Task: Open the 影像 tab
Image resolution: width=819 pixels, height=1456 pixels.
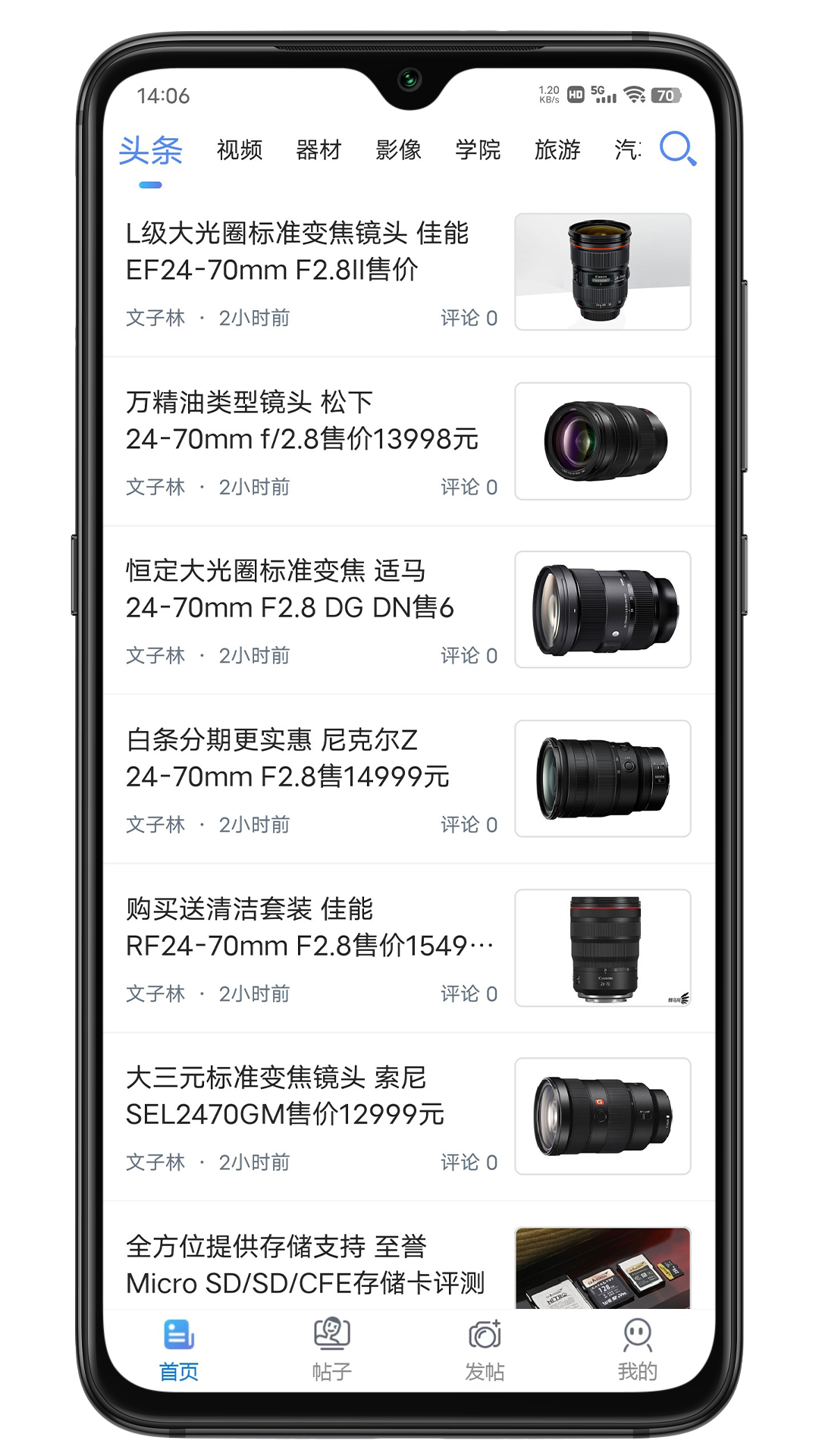Action: point(400,150)
